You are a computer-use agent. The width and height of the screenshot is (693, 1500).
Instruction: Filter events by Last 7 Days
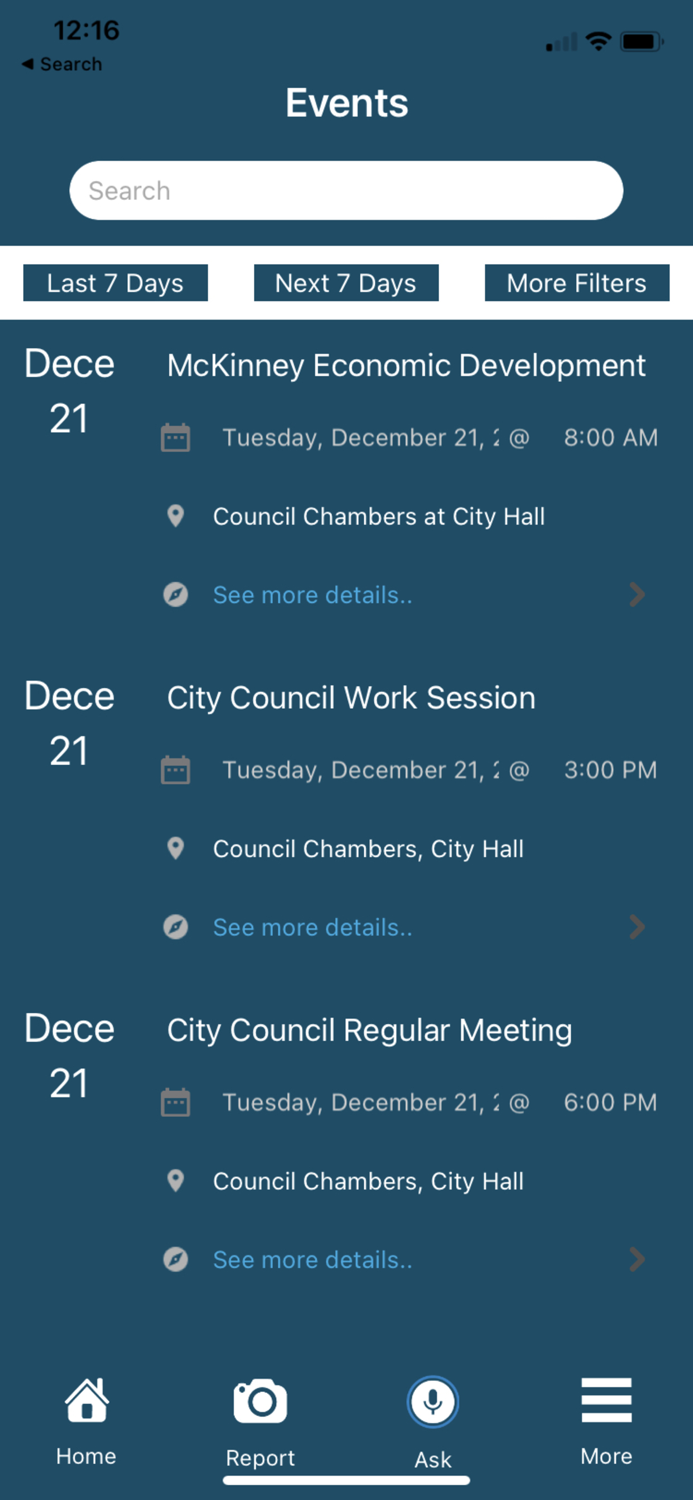click(x=115, y=283)
